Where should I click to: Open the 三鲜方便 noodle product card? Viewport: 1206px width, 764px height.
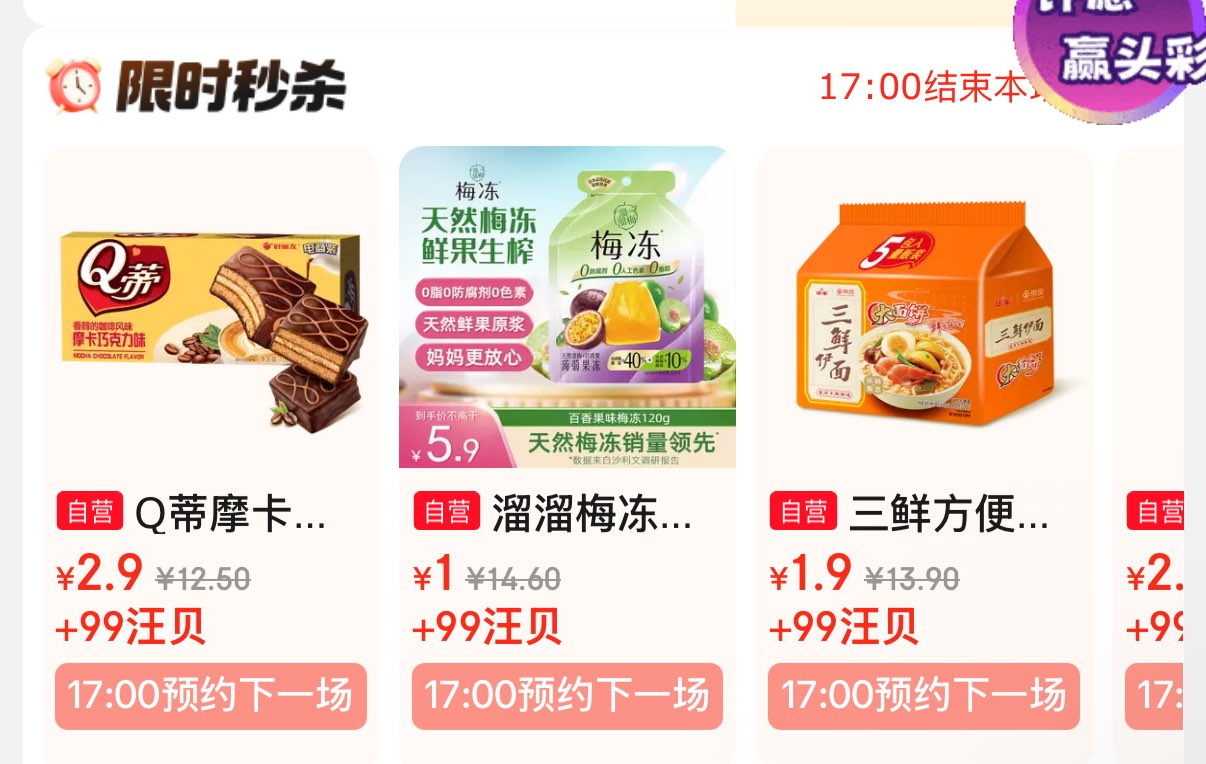pos(924,320)
